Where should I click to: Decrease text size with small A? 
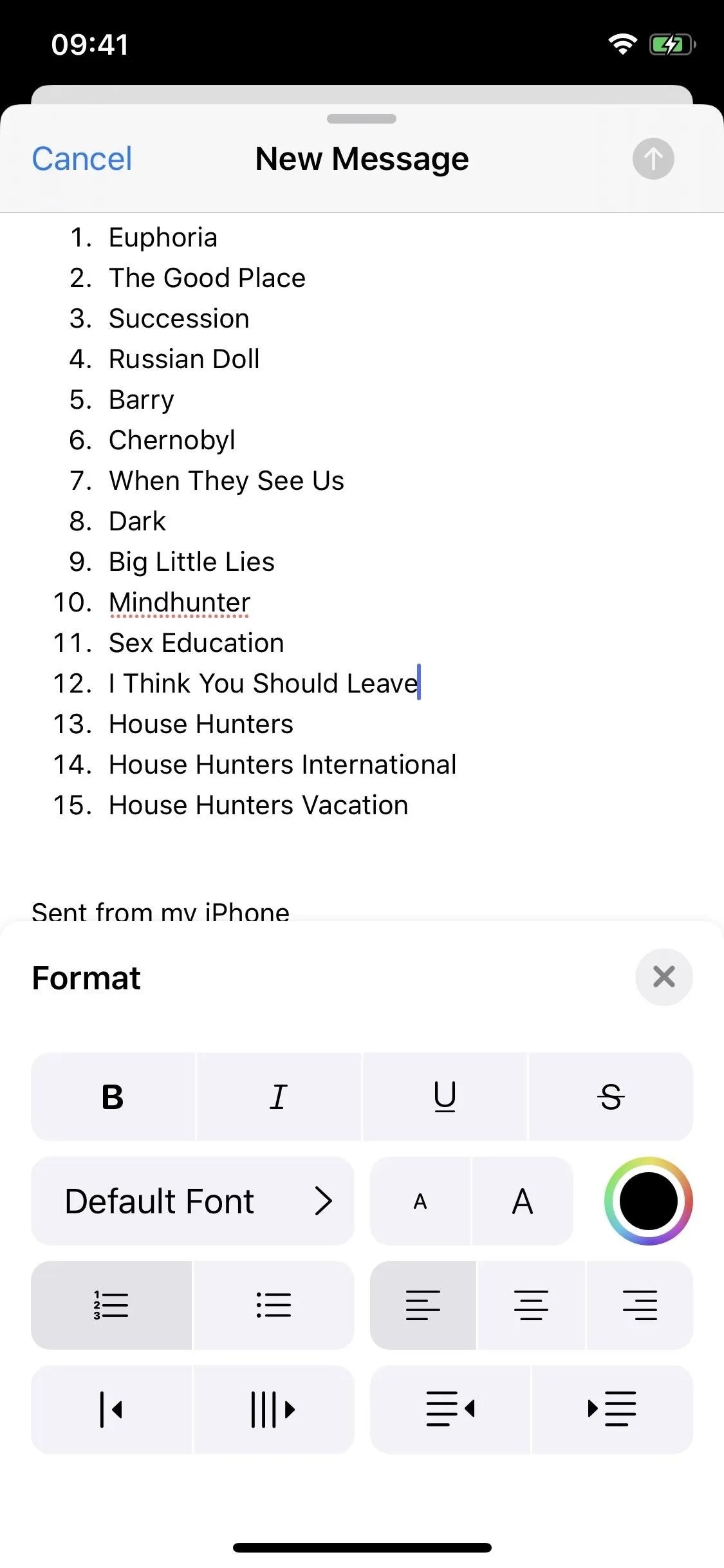click(x=420, y=1201)
